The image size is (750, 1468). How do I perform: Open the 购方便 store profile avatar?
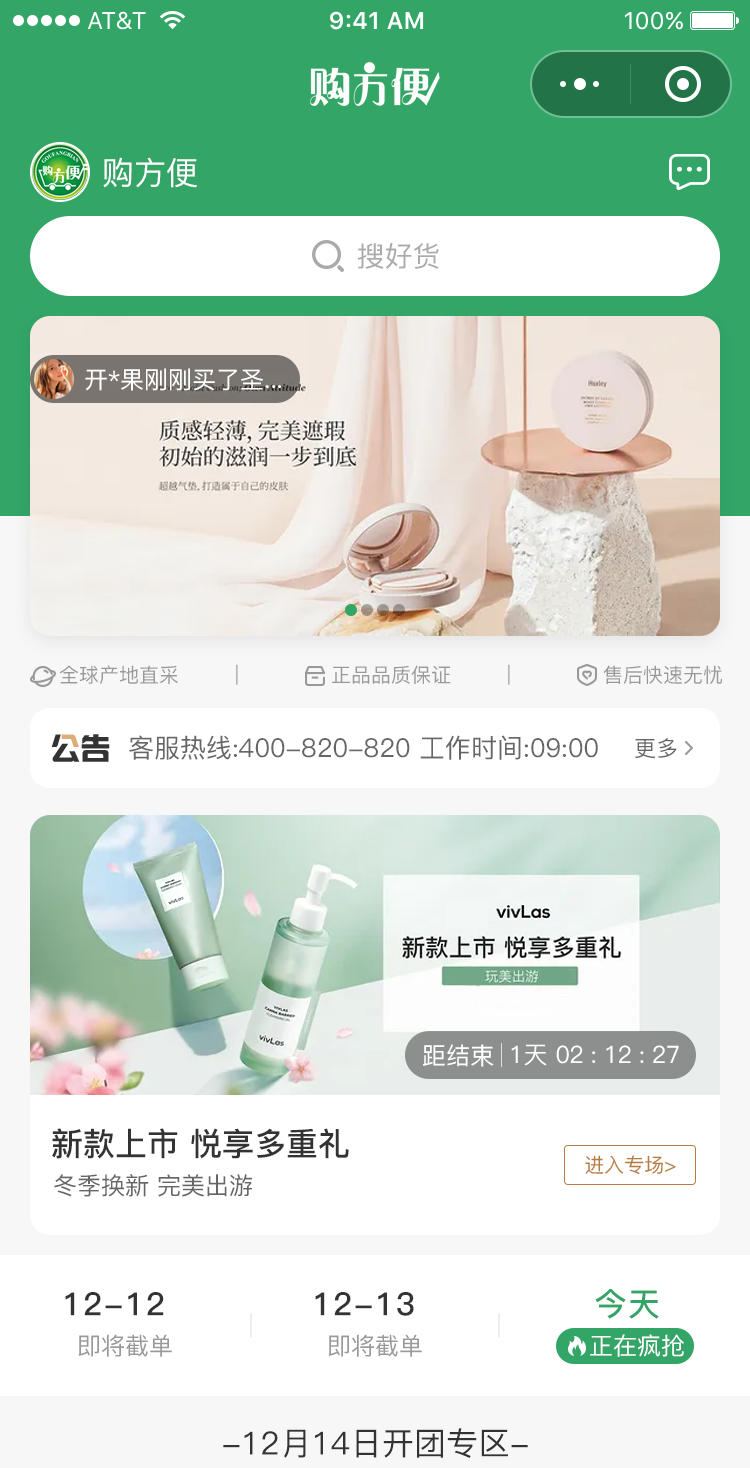click(60, 172)
